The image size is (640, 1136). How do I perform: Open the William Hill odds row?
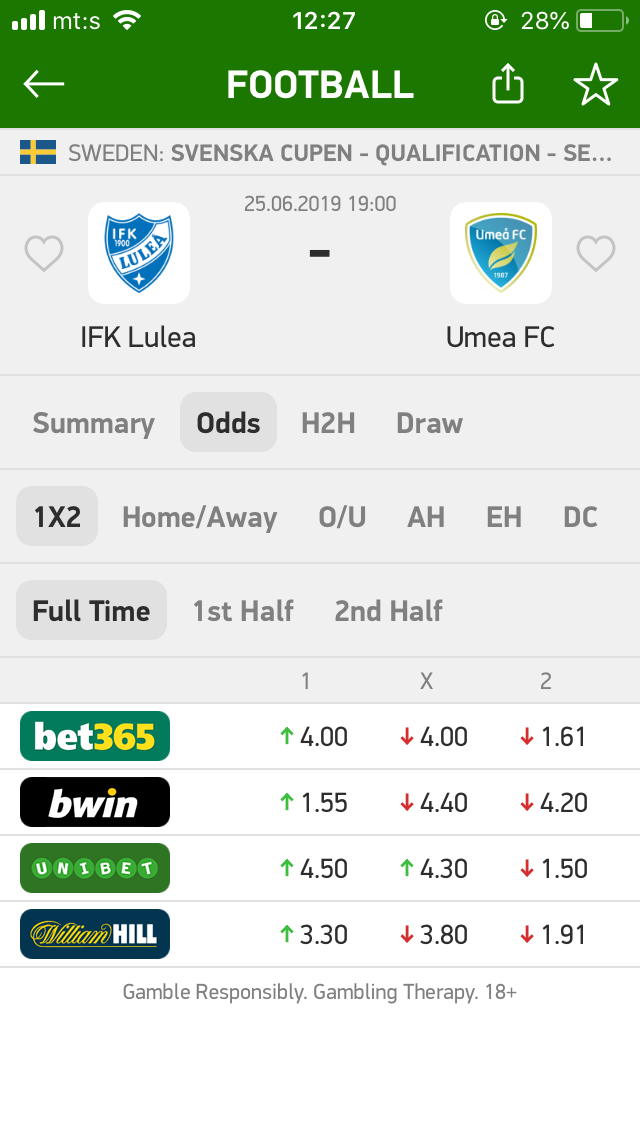tap(320, 934)
